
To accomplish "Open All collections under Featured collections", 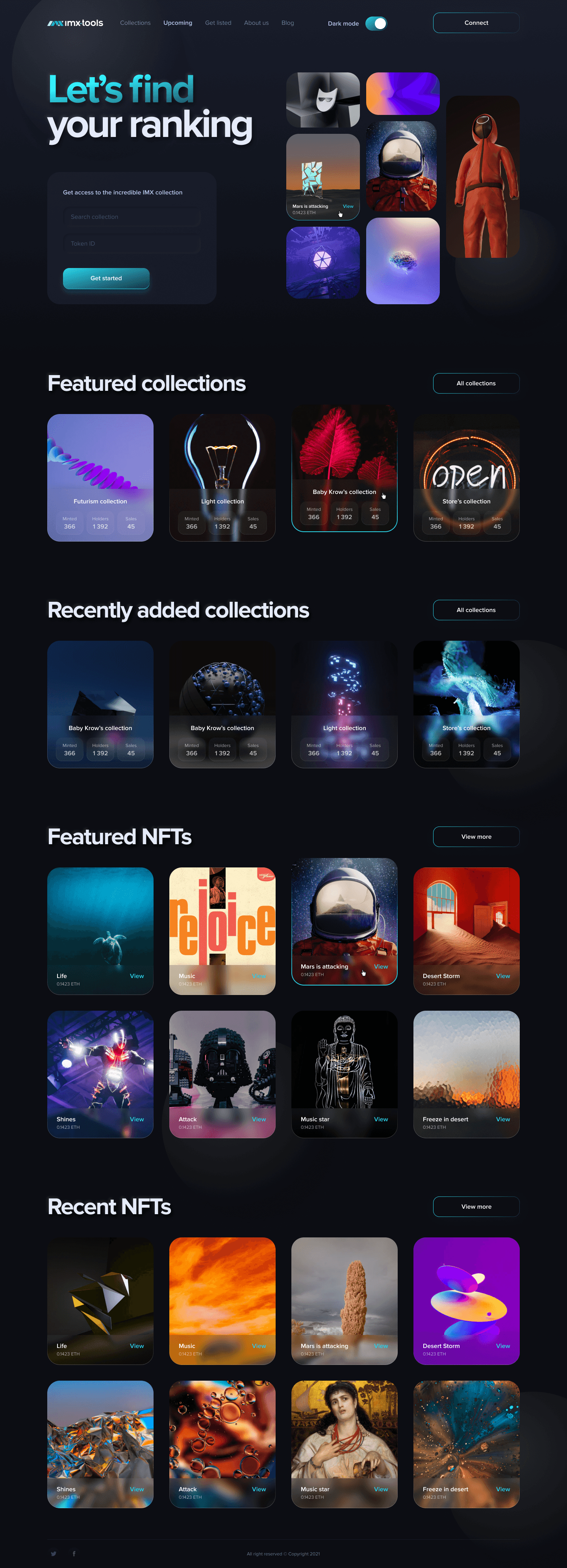I will (x=476, y=383).
